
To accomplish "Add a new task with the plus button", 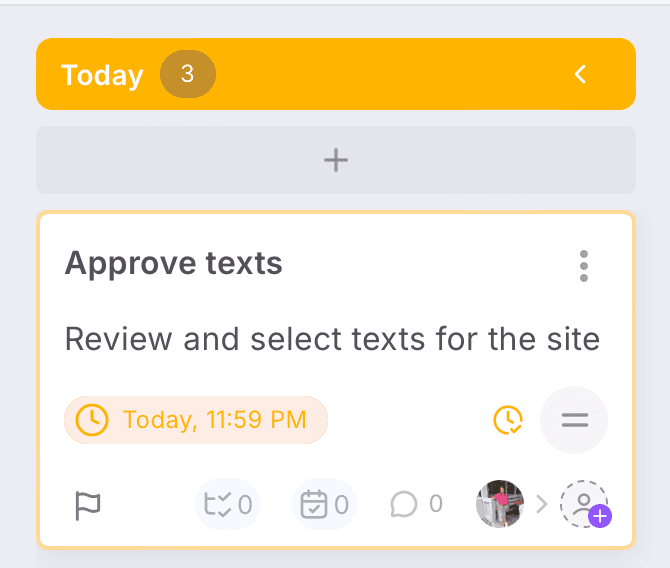I will coord(336,160).
